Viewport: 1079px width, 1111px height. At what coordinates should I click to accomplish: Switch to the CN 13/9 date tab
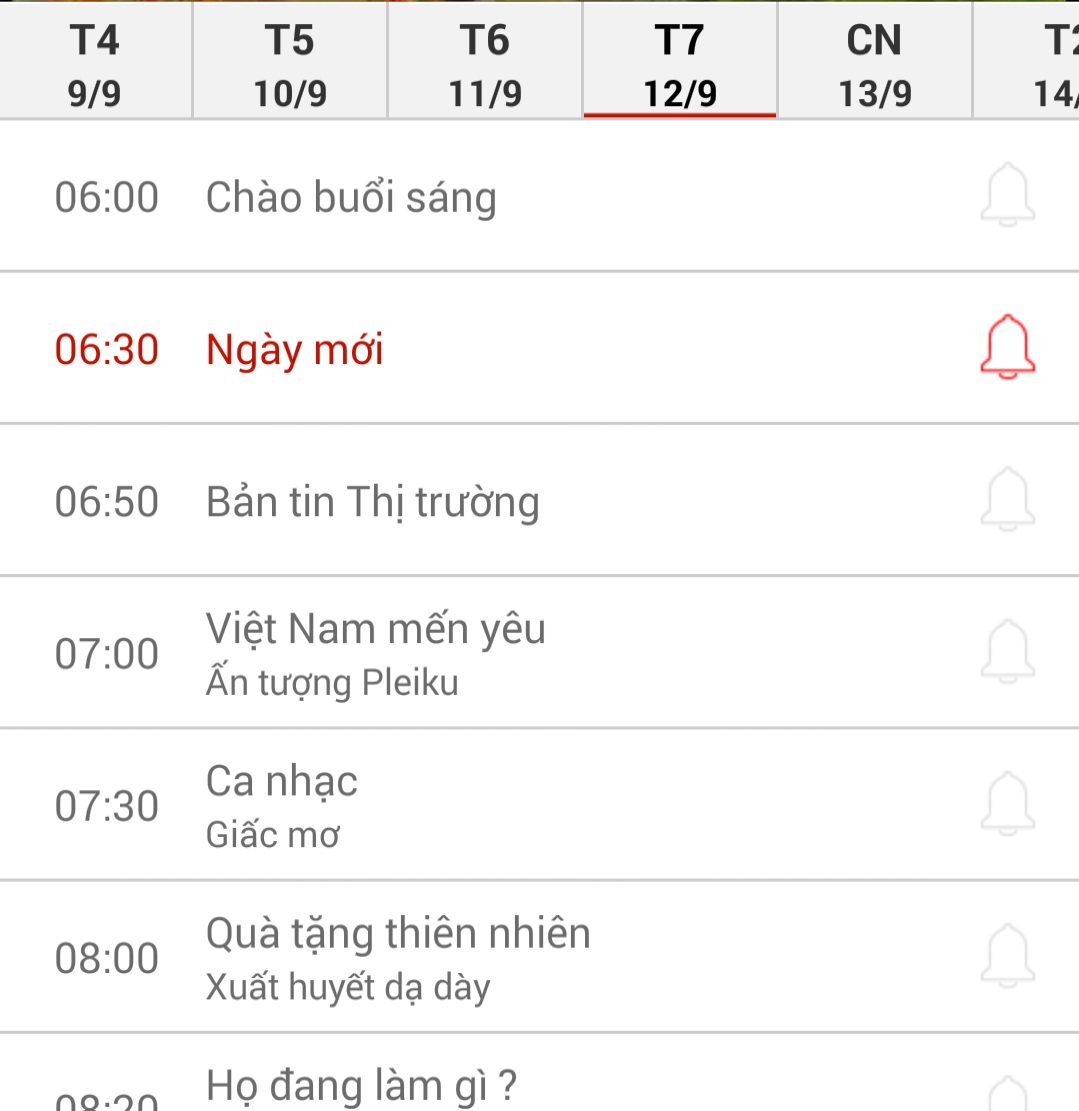click(x=874, y=65)
